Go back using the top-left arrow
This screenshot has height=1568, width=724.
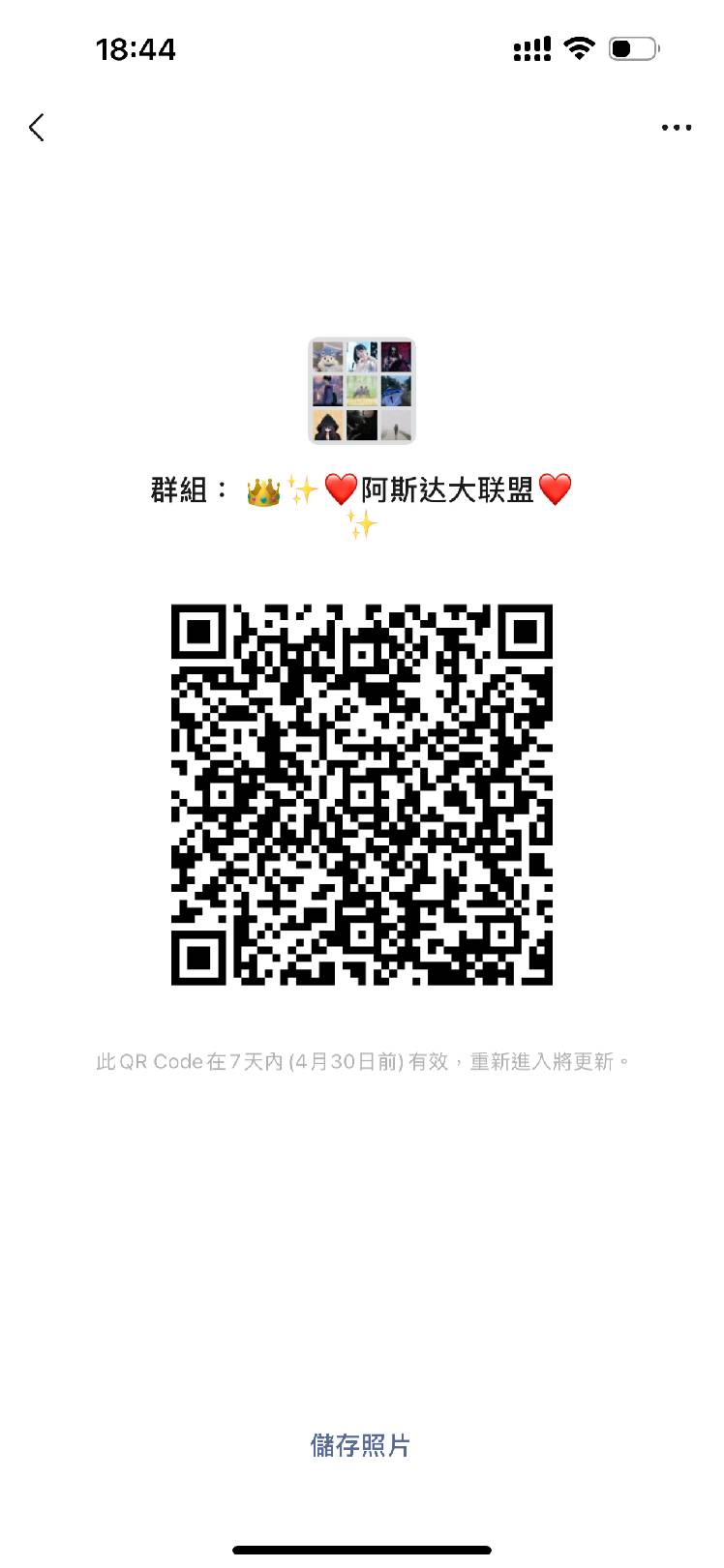(x=37, y=127)
